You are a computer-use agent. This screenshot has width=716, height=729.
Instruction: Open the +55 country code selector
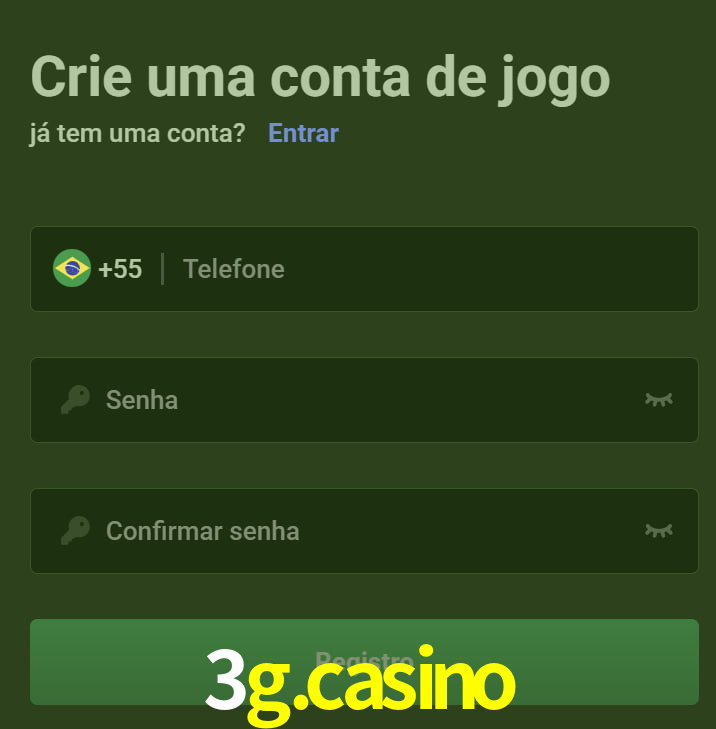pyautogui.click(x=98, y=269)
